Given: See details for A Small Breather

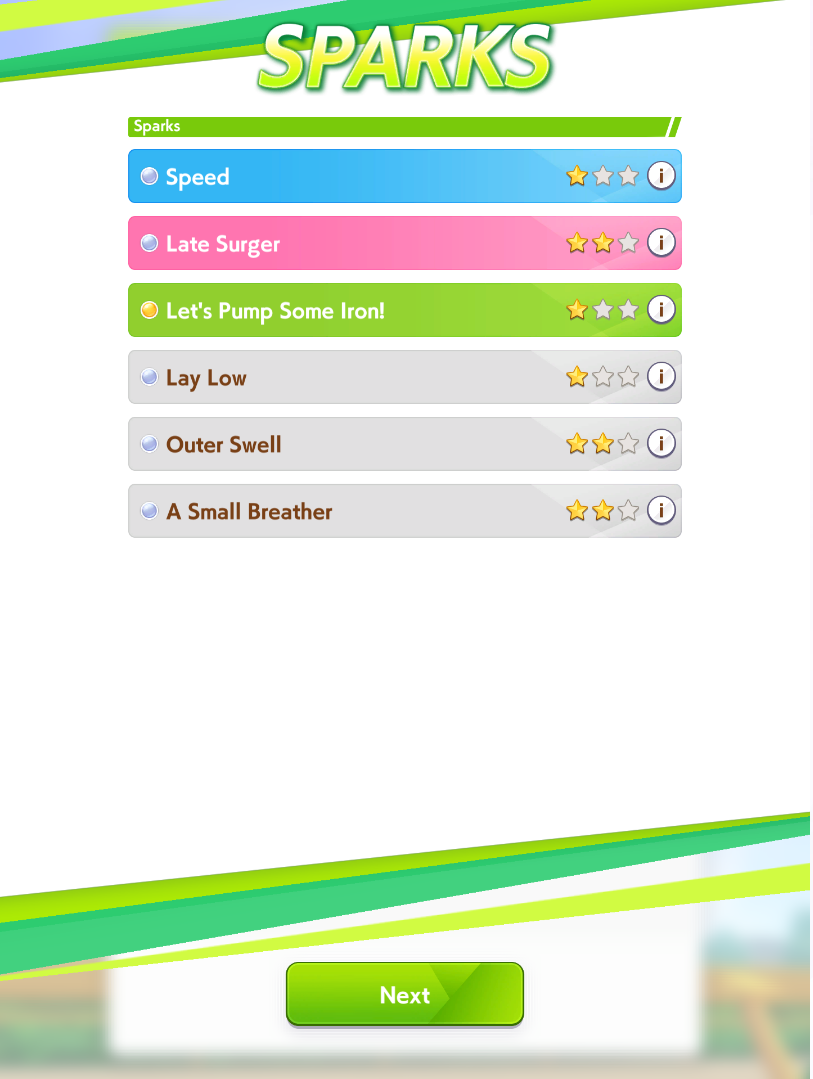Looking at the screenshot, I should (661, 511).
